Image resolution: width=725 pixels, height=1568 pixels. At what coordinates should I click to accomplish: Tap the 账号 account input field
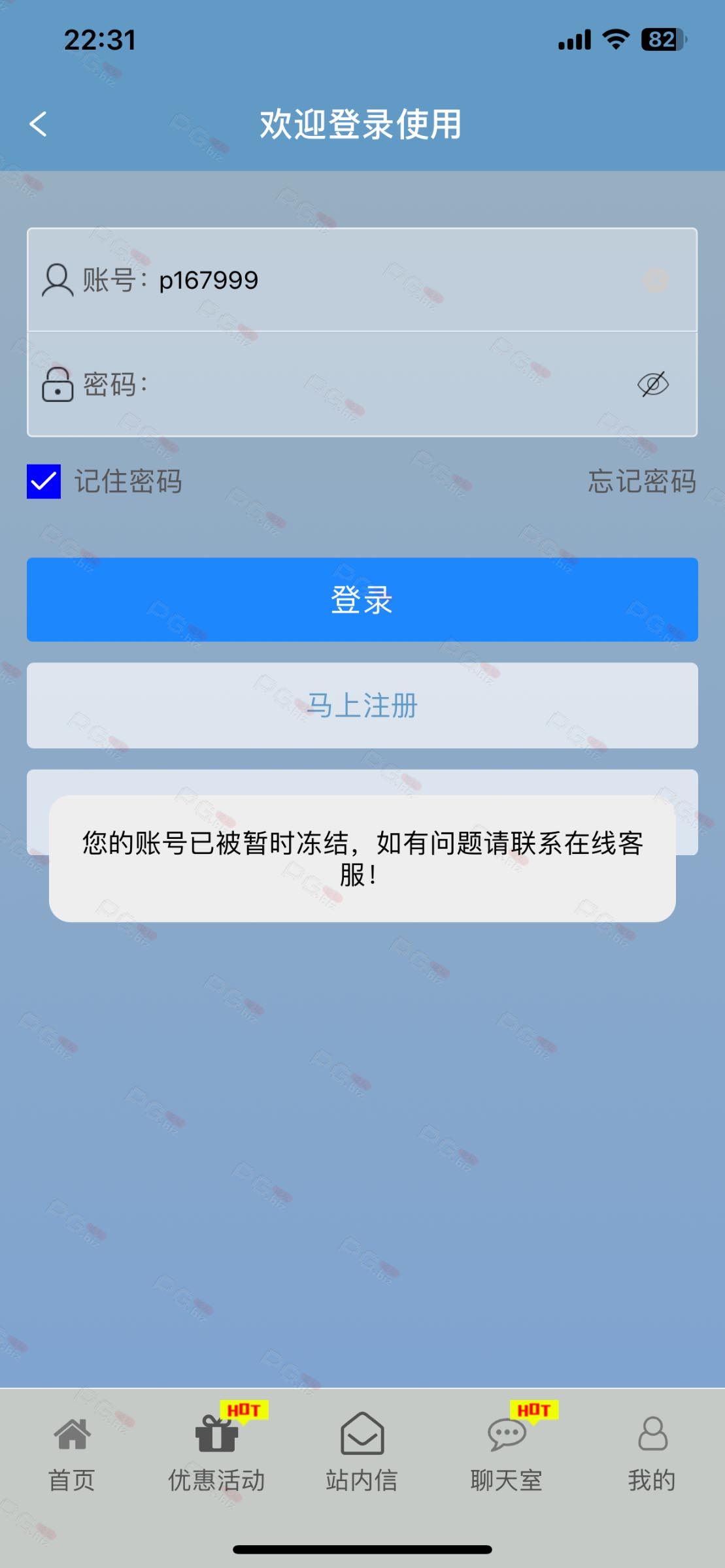[362, 280]
